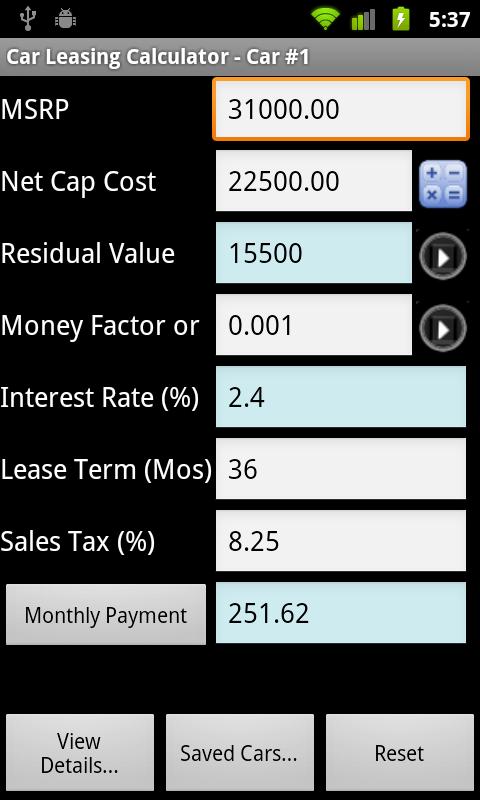Open the Net Cap Cost calculator icon
This screenshot has height=800, width=480.
point(443,184)
